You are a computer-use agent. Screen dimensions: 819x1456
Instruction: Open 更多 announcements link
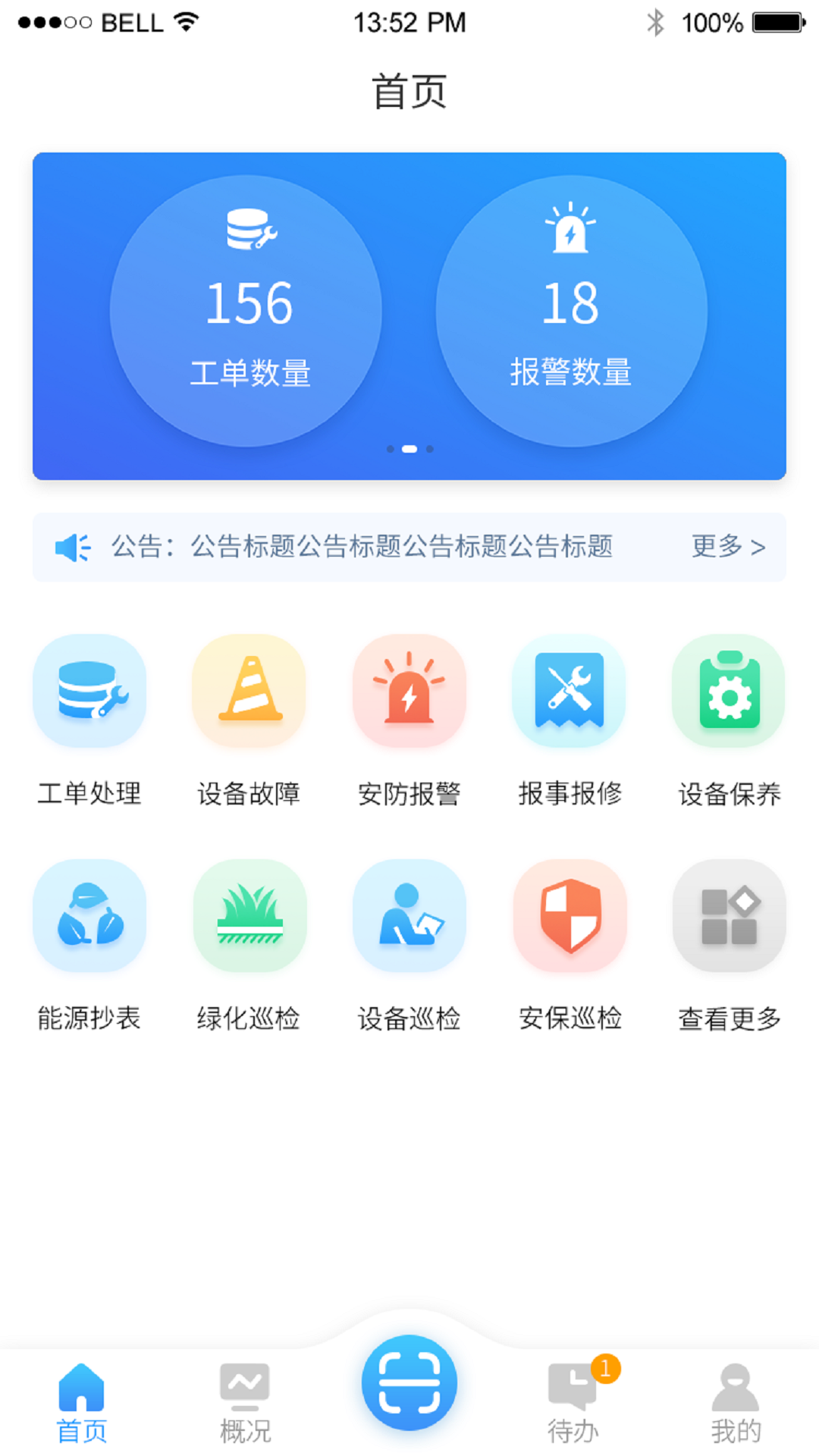click(726, 547)
